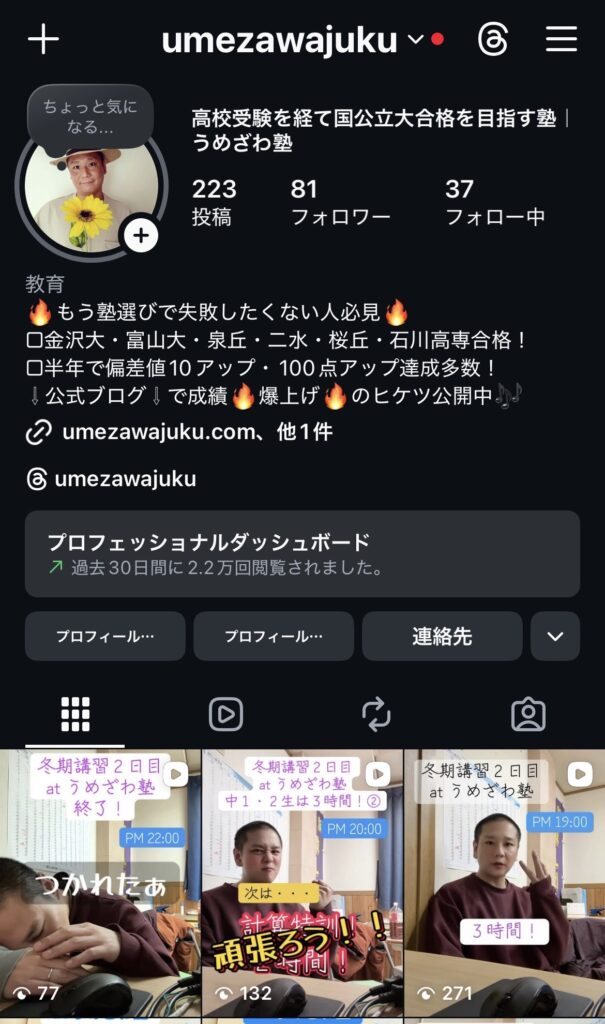Tap the 連絡先 button
The height and width of the screenshot is (1024, 605).
coord(442,636)
